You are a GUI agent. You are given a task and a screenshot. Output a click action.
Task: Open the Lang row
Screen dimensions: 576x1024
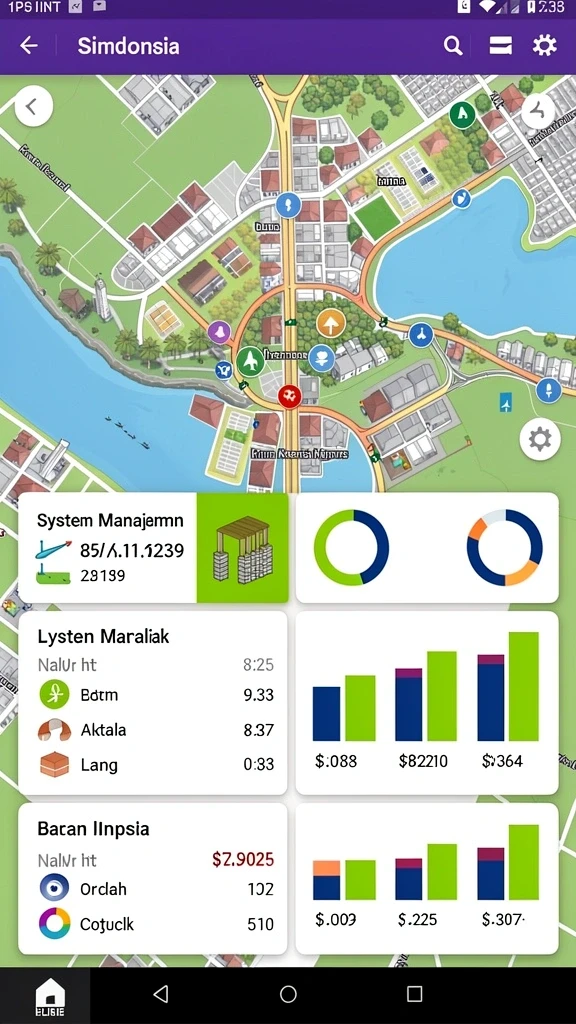(155, 764)
